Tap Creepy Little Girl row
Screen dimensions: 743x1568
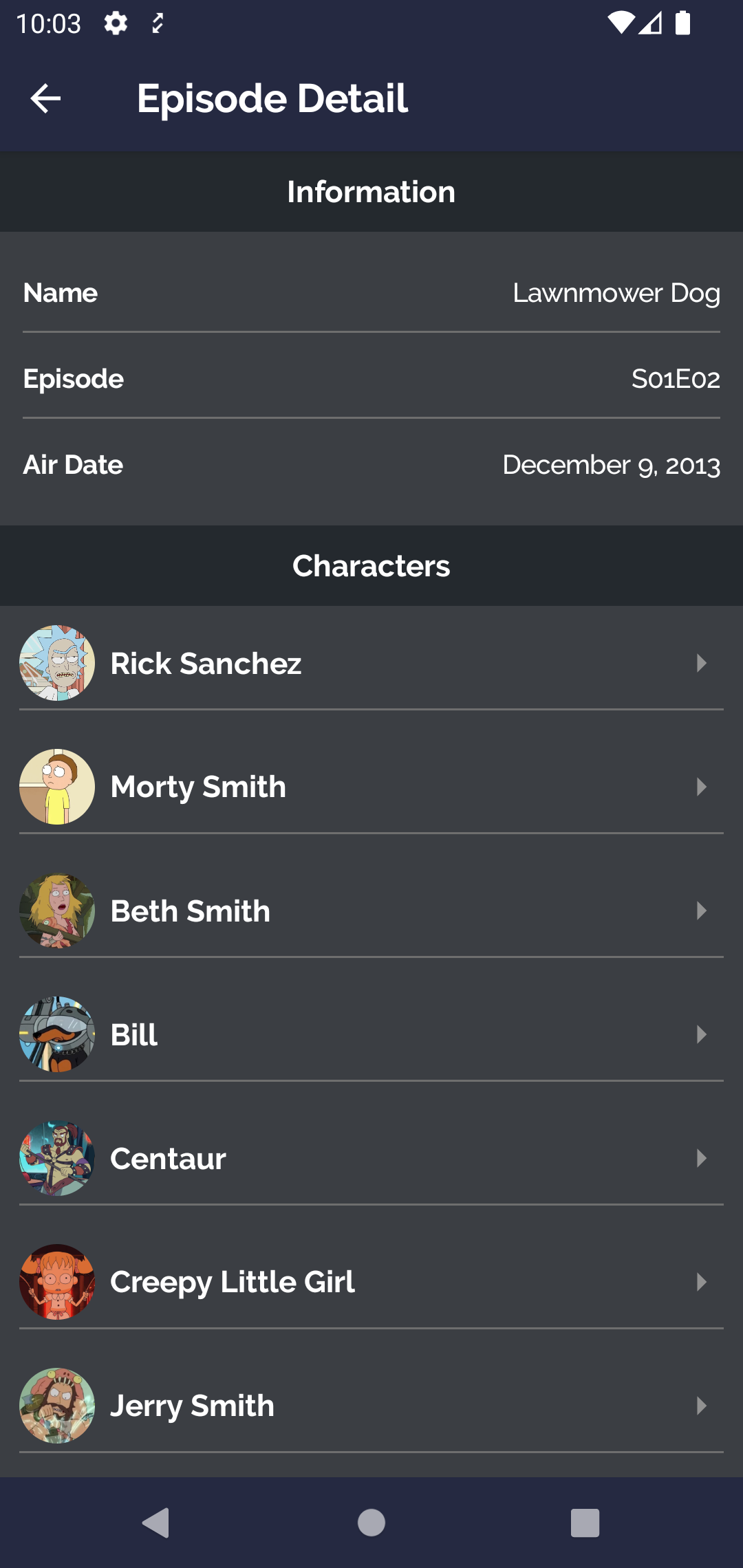(x=371, y=1282)
